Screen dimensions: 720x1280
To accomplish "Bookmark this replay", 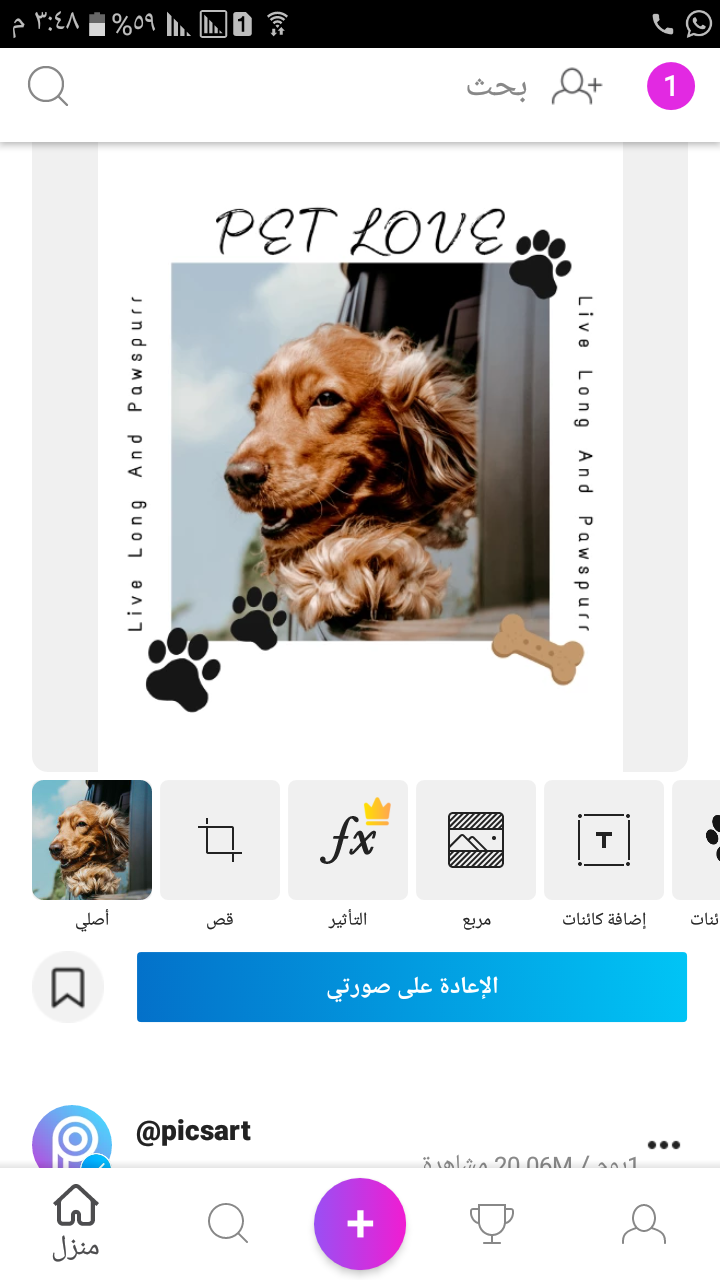I will pos(68,987).
